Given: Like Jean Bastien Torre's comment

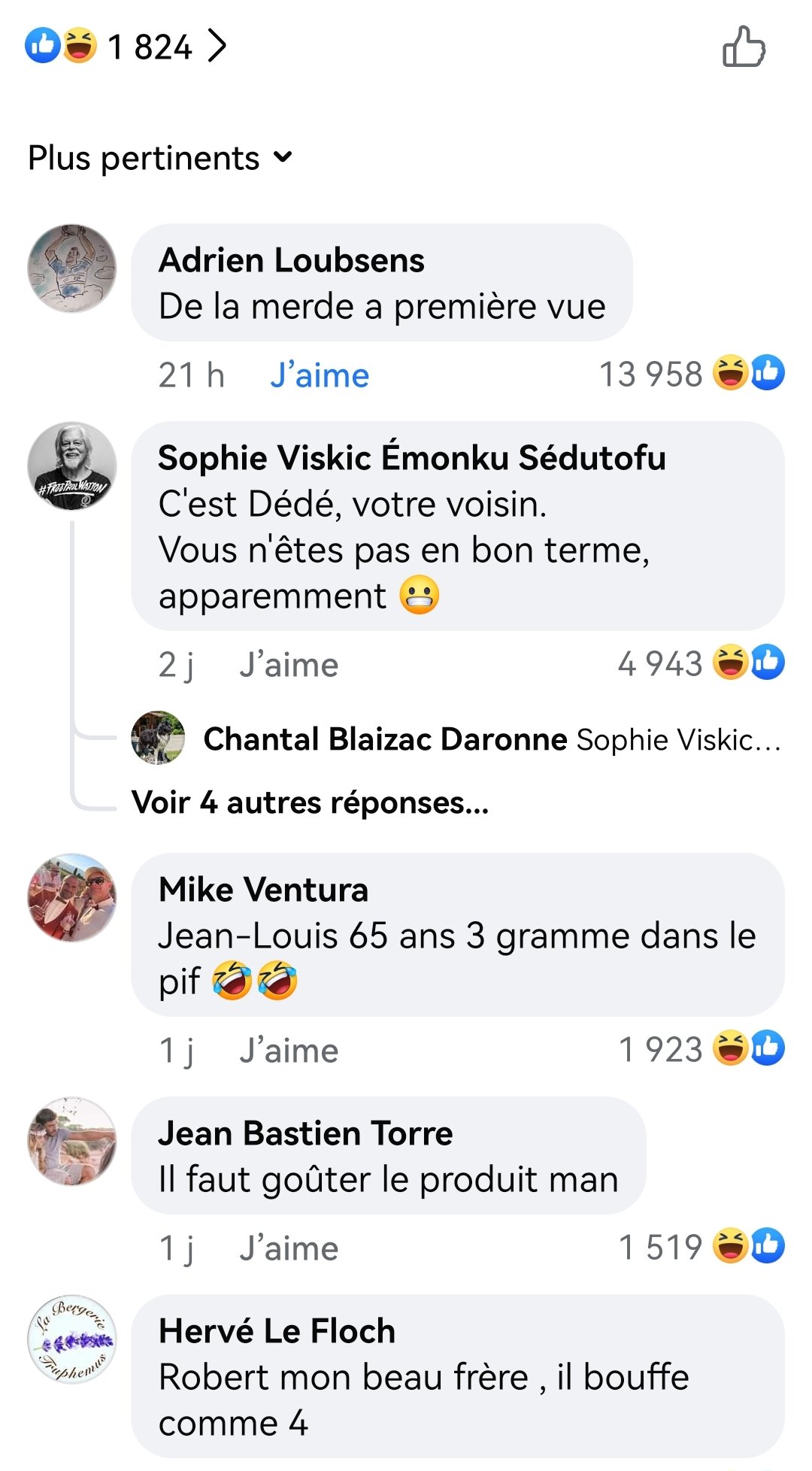Looking at the screenshot, I should (289, 1248).
